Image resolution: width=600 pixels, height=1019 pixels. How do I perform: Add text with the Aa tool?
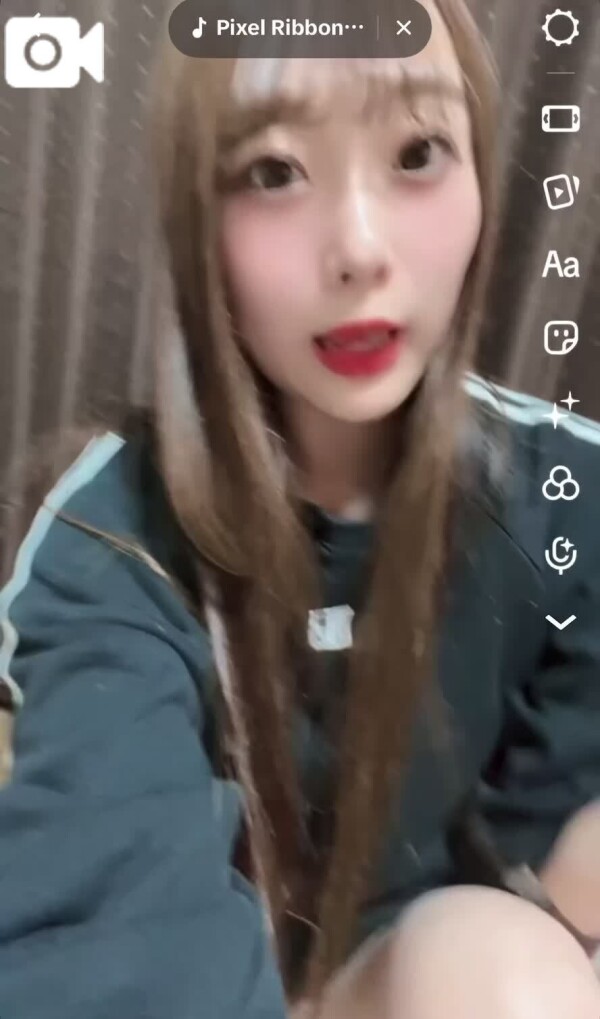coord(560,265)
